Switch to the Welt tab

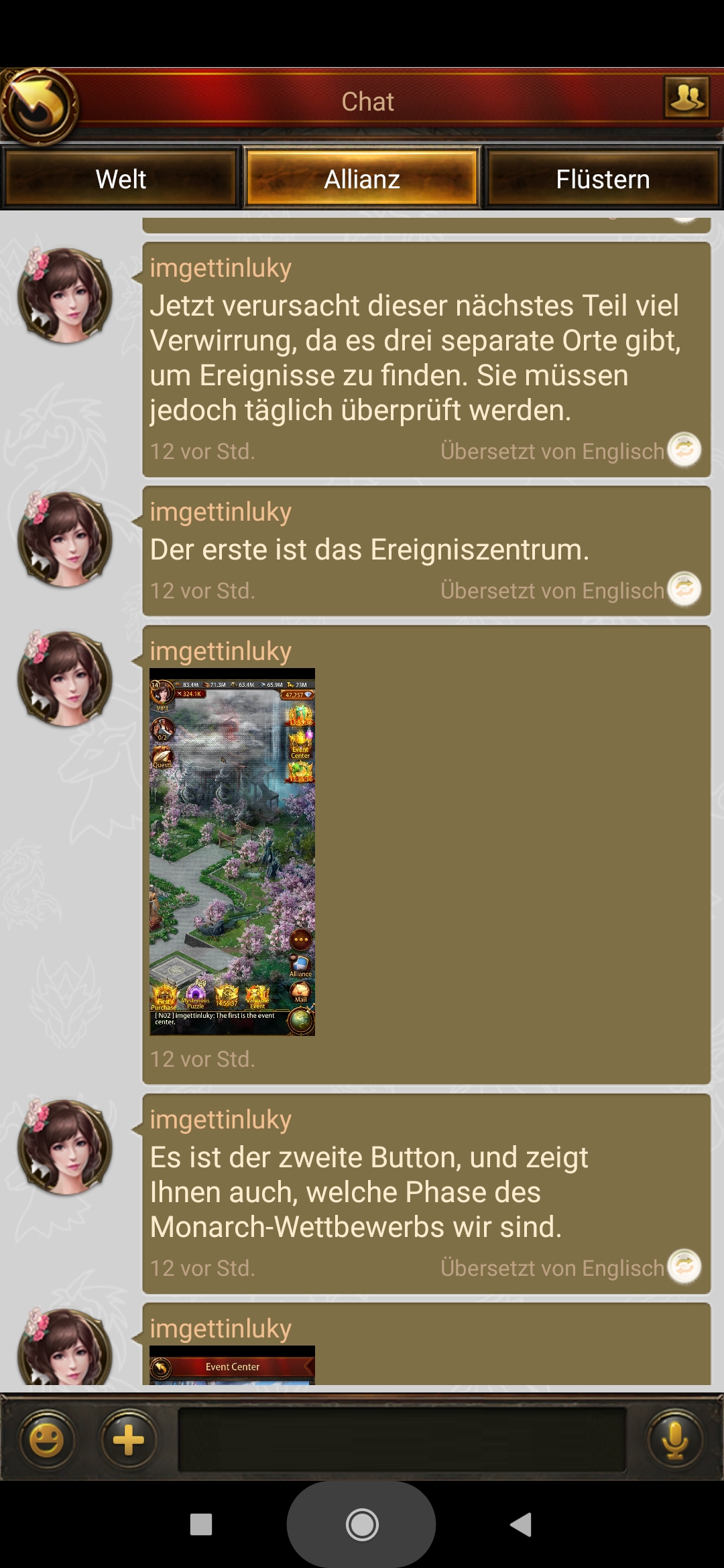tap(121, 179)
